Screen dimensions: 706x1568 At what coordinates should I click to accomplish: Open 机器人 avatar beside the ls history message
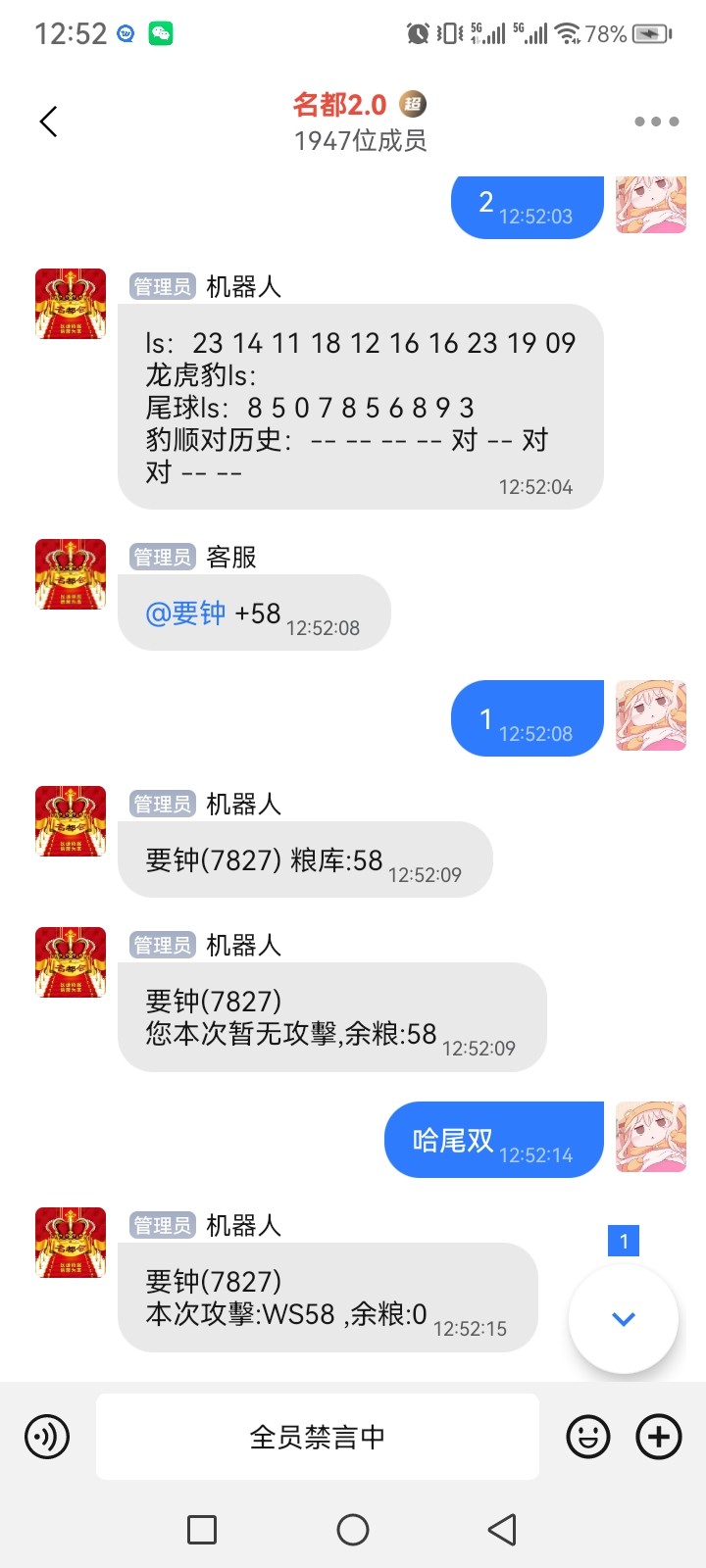pyautogui.click(x=71, y=304)
